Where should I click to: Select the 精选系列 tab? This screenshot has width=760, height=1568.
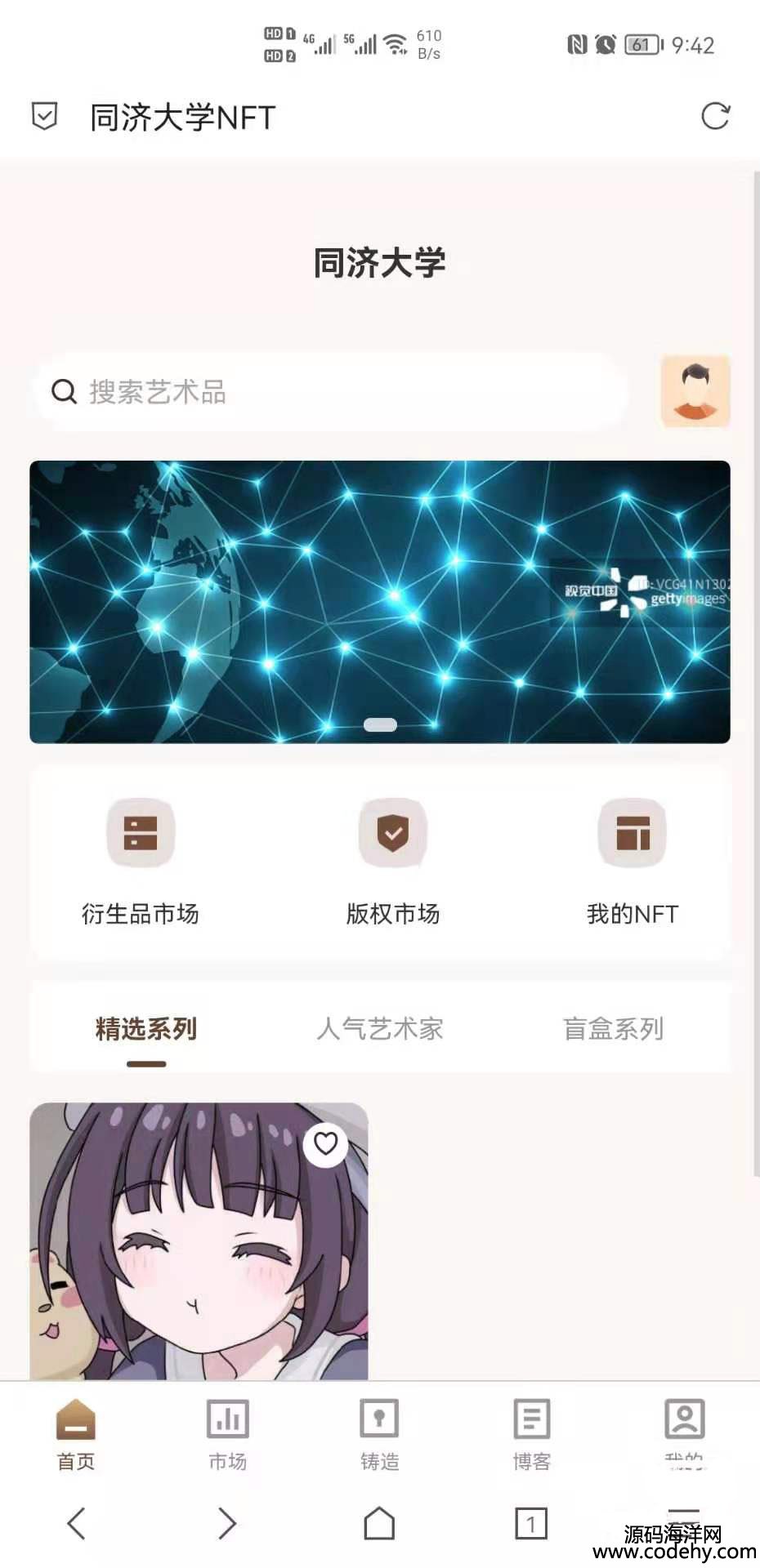(146, 1029)
